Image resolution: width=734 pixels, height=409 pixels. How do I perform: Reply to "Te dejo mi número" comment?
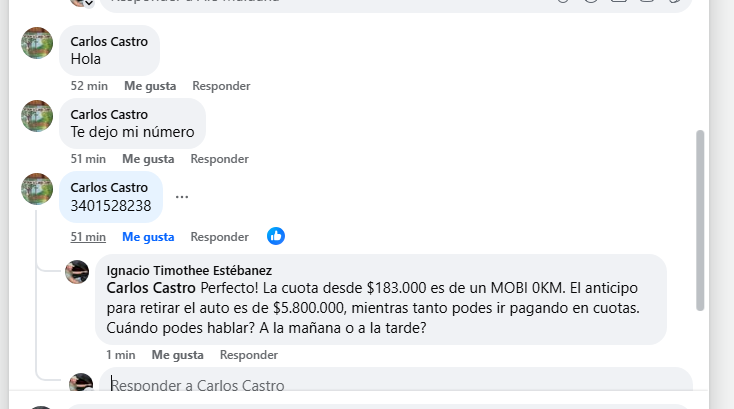tap(219, 159)
